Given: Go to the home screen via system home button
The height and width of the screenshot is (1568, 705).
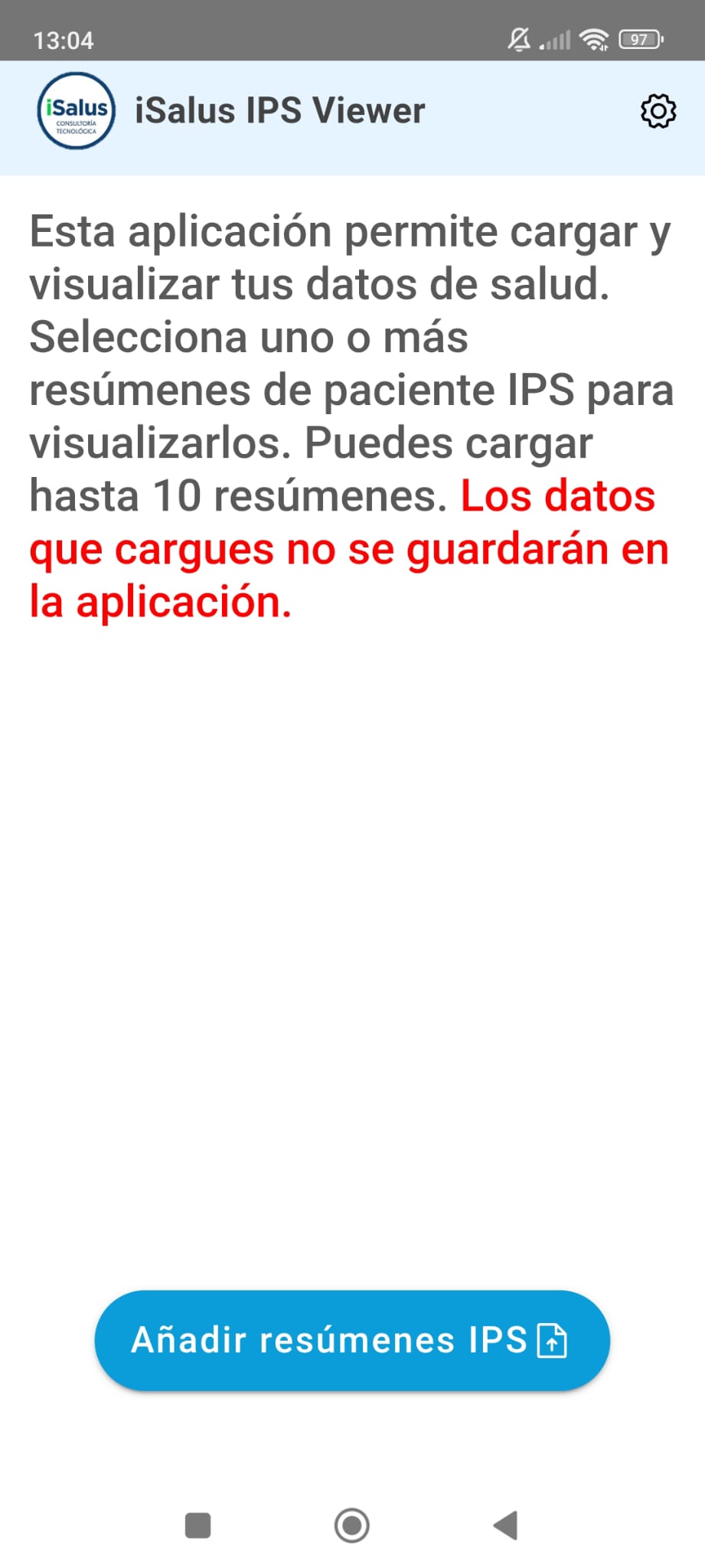Looking at the screenshot, I should pos(352,1525).
